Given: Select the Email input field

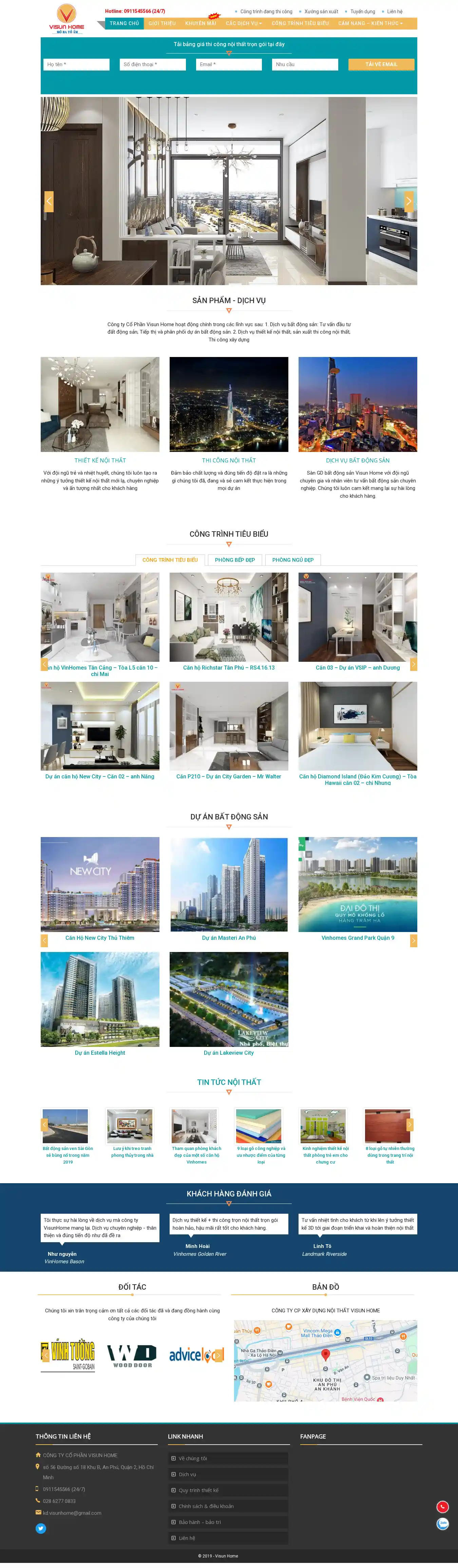Looking at the screenshot, I should pos(228,64).
